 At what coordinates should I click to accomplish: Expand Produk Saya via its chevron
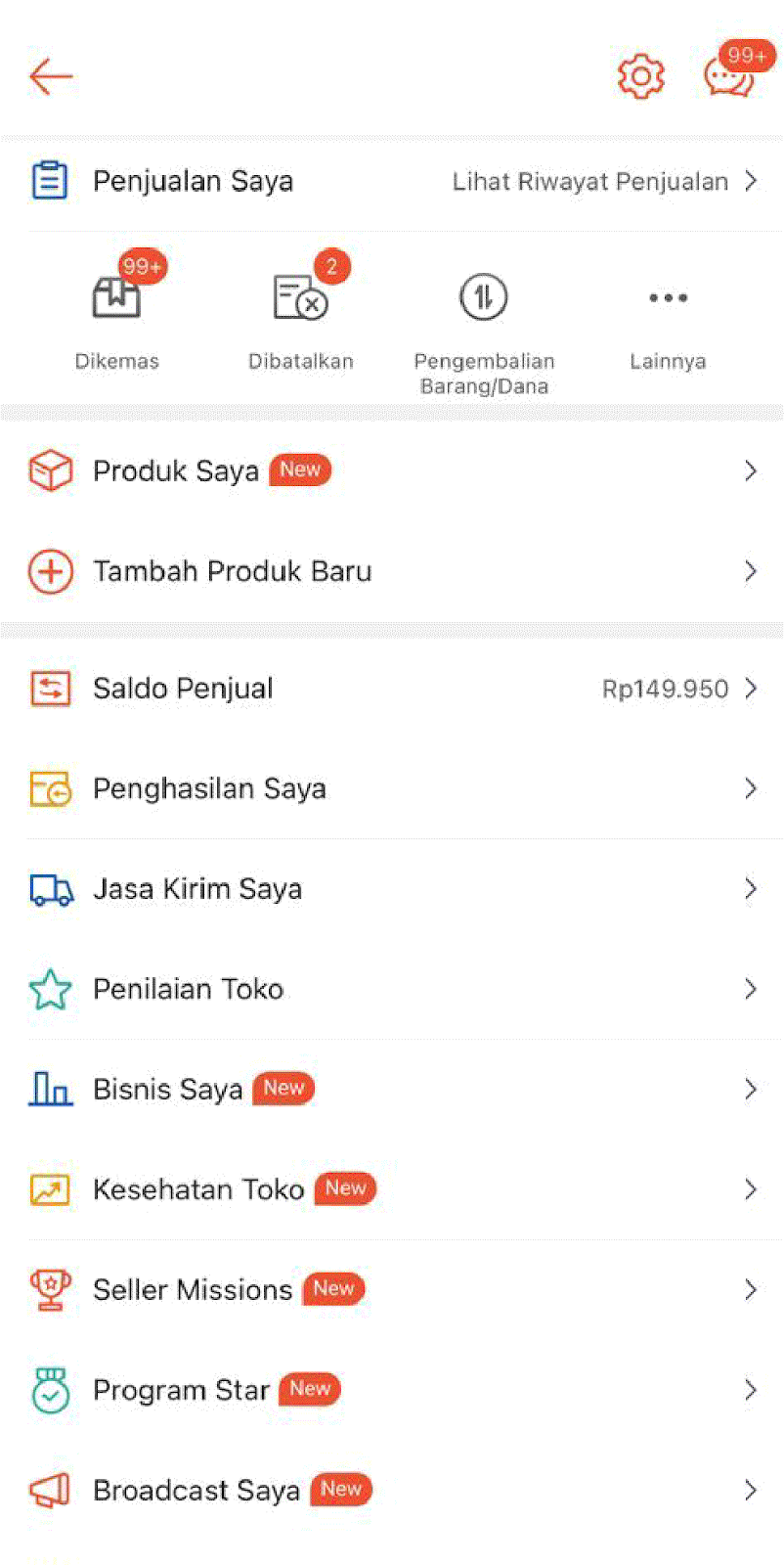(x=751, y=471)
